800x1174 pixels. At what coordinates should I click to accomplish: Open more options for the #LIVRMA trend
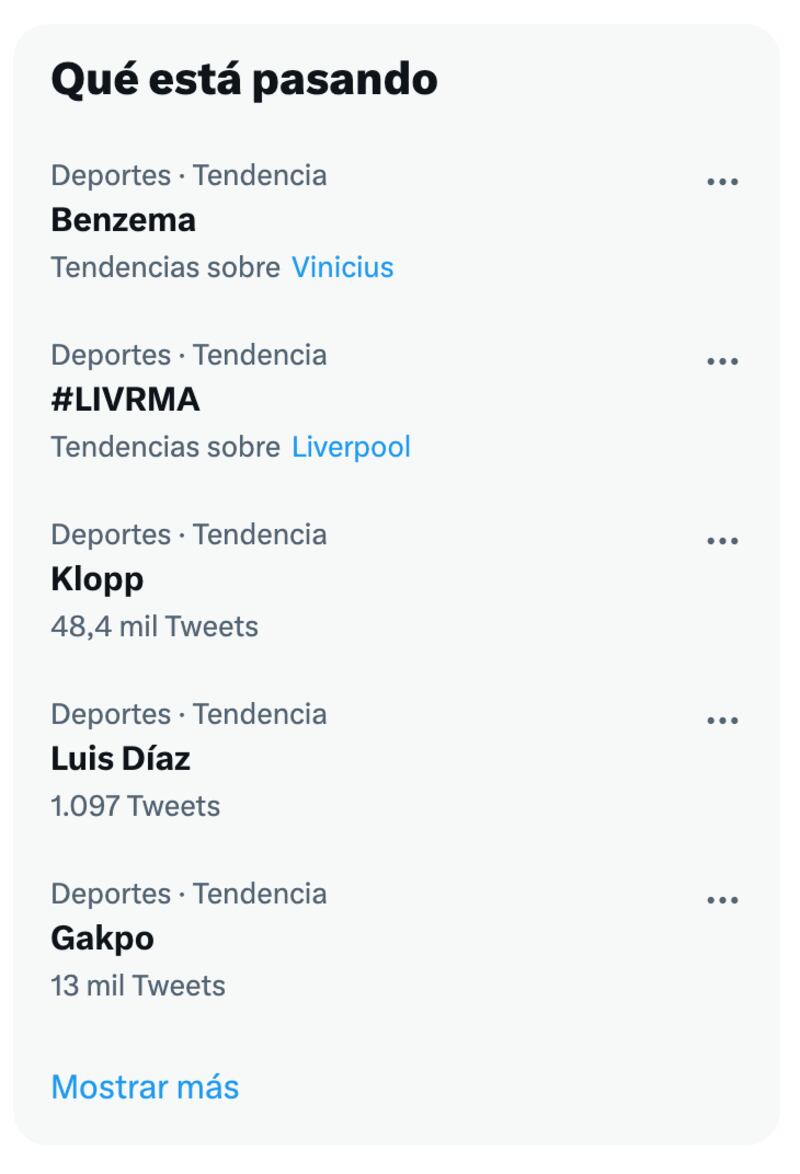click(x=723, y=360)
